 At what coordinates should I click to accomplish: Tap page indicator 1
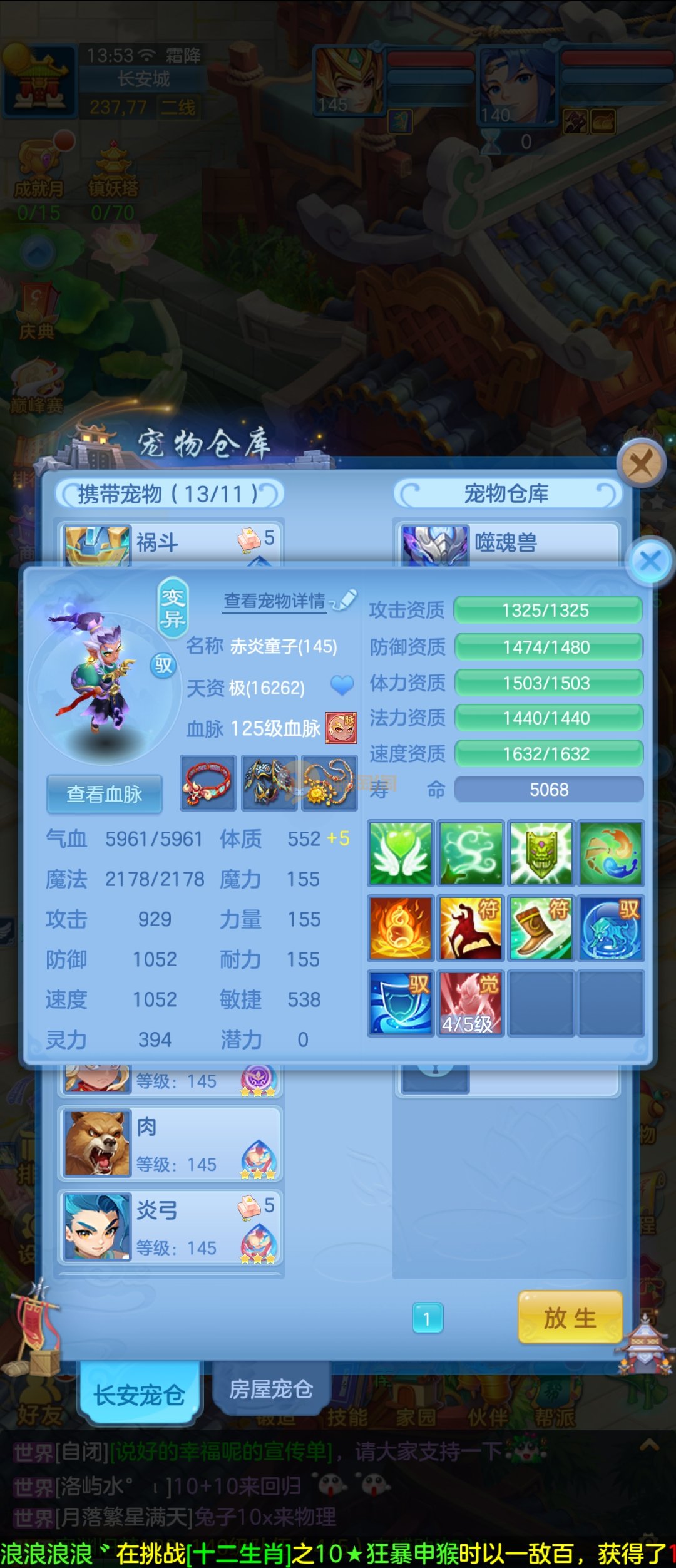point(428,1318)
